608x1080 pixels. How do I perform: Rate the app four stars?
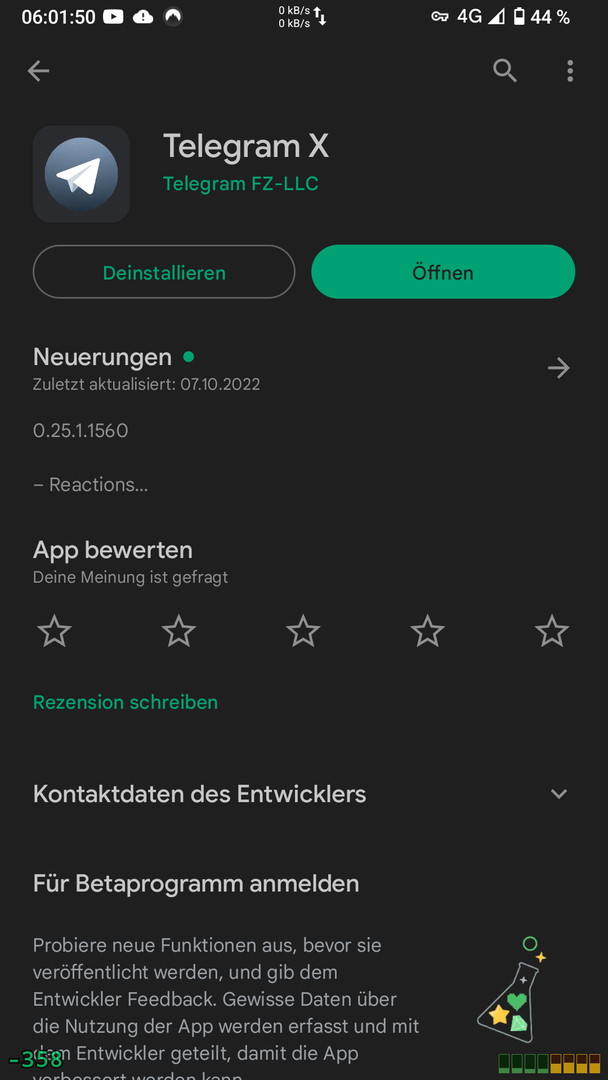pos(427,631)
